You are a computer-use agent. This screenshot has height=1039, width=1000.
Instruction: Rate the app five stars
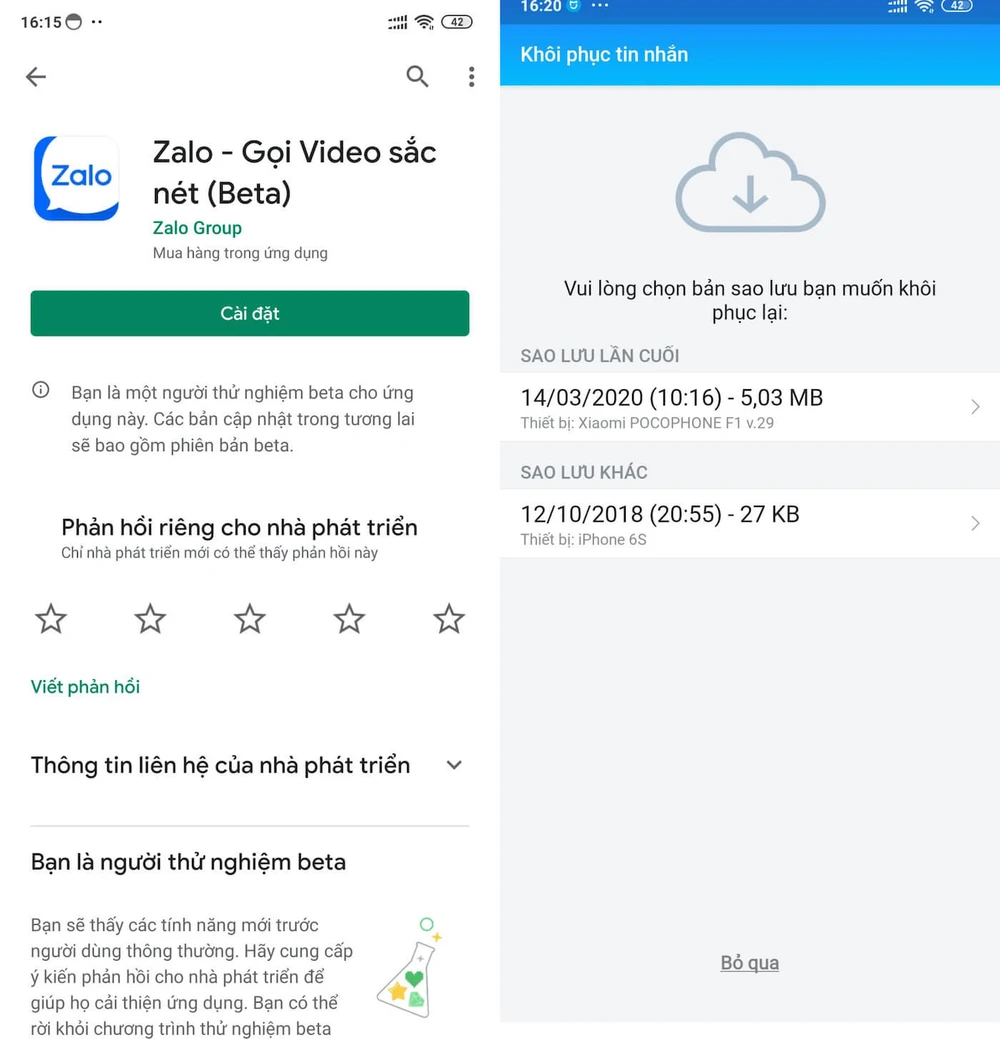448,619
